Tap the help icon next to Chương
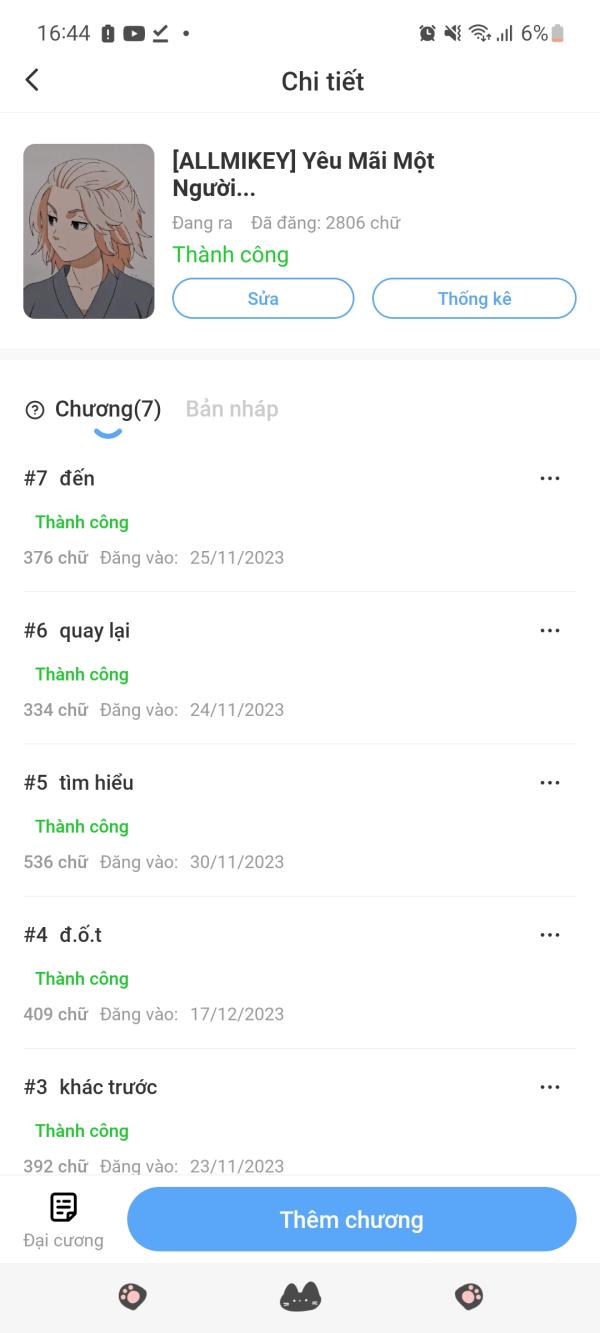Image resolution: width=600 pixels, height=1333 pixels. pos(35,409)
